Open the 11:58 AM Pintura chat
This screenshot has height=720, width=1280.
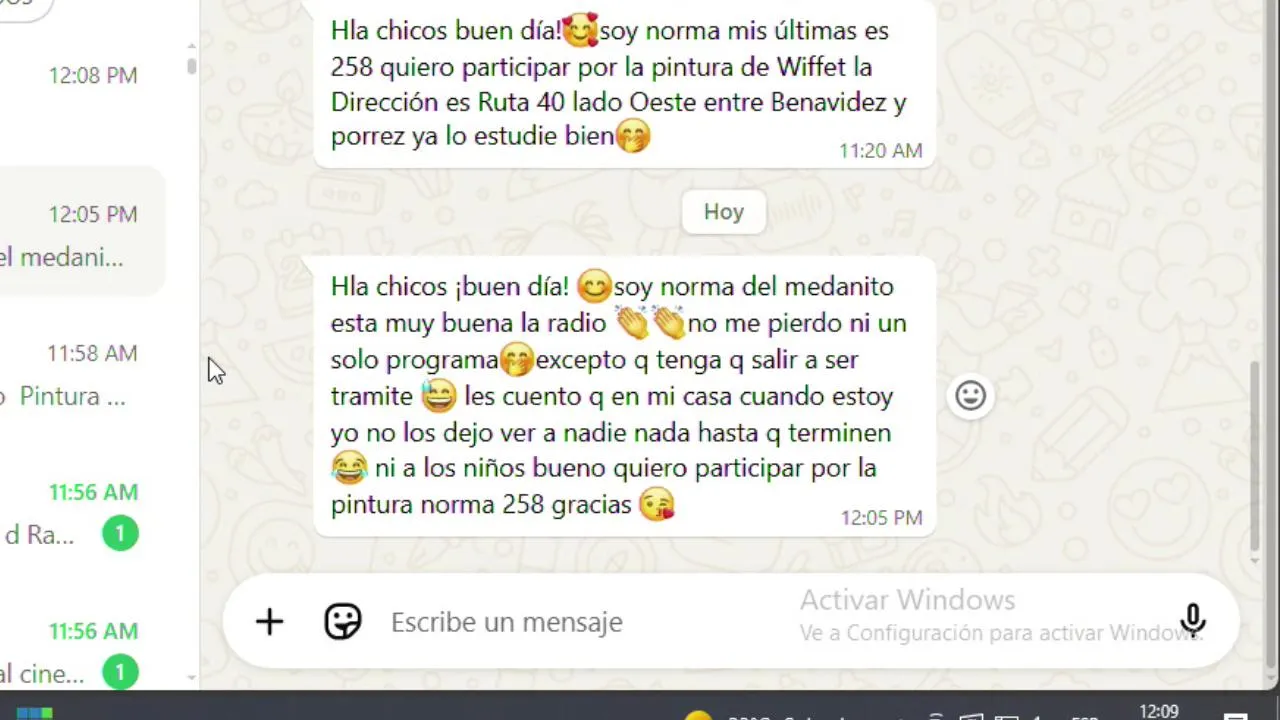tap(80, 376)
